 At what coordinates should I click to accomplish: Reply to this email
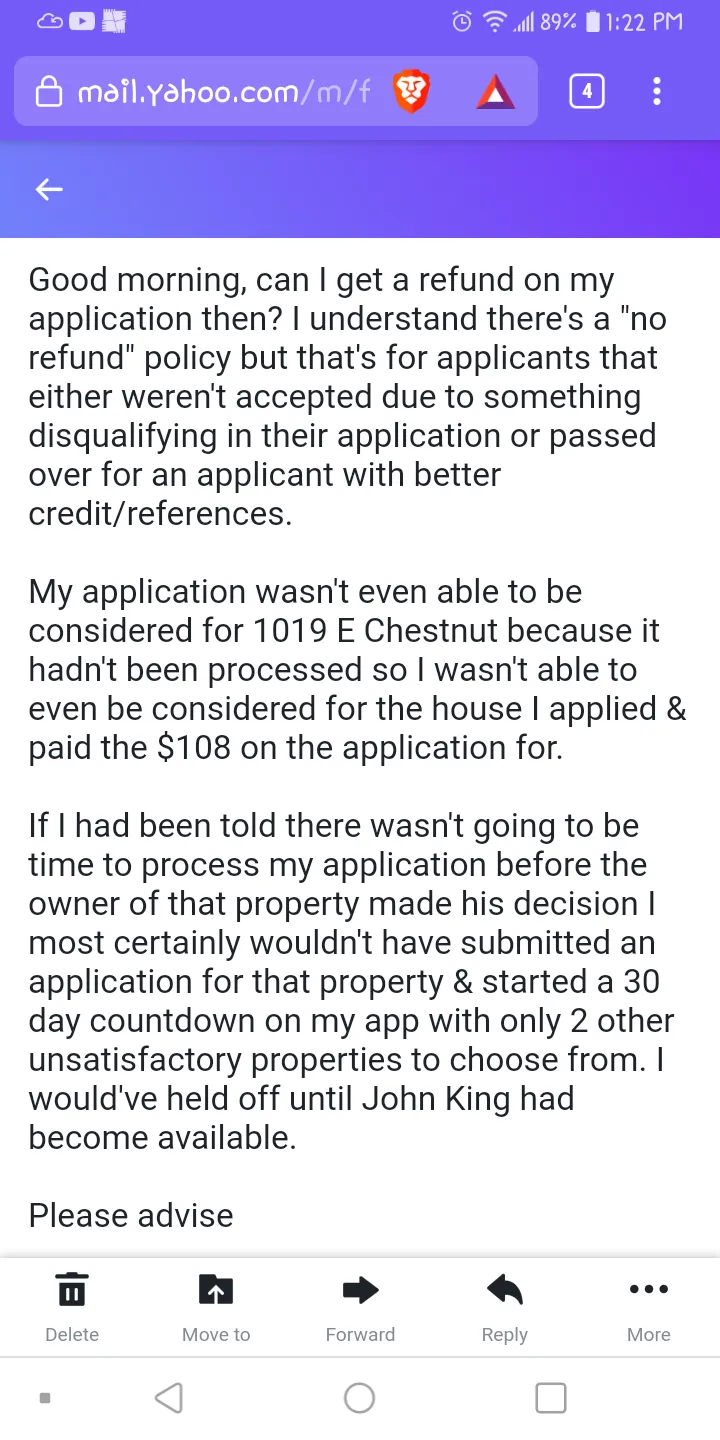coord(504,1305)
